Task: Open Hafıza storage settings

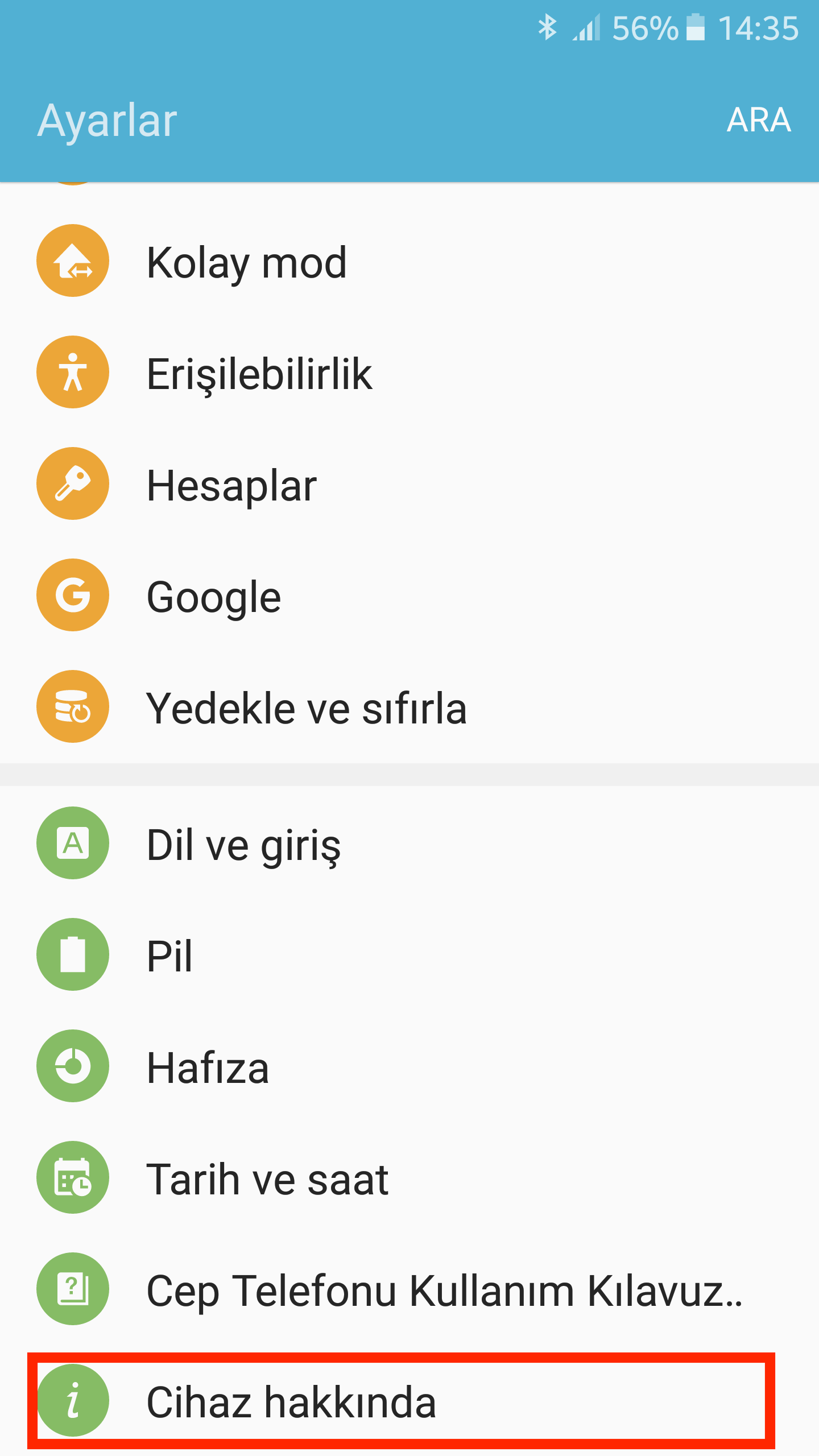Action: (409, 1066)
